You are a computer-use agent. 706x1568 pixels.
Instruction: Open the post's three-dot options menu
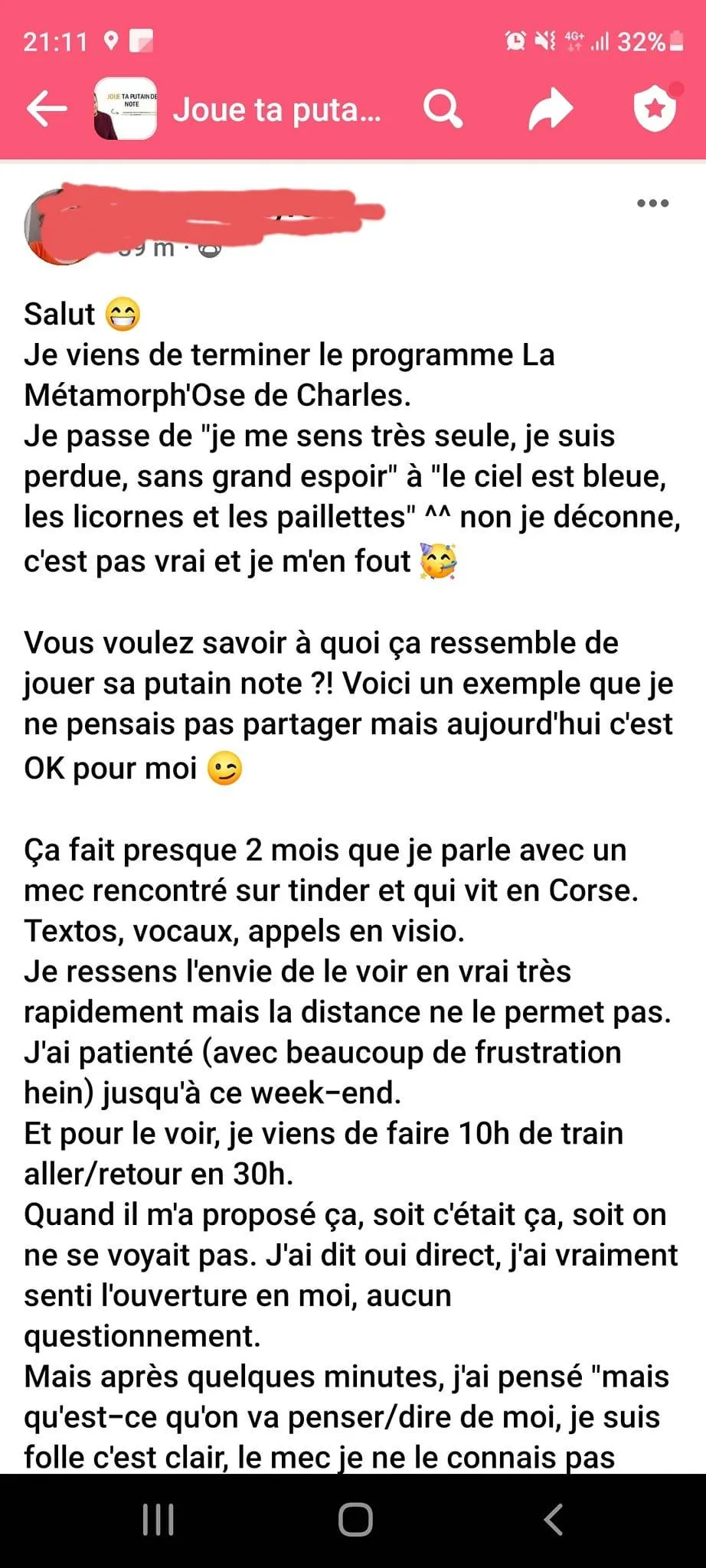click(x=652, y=203)
